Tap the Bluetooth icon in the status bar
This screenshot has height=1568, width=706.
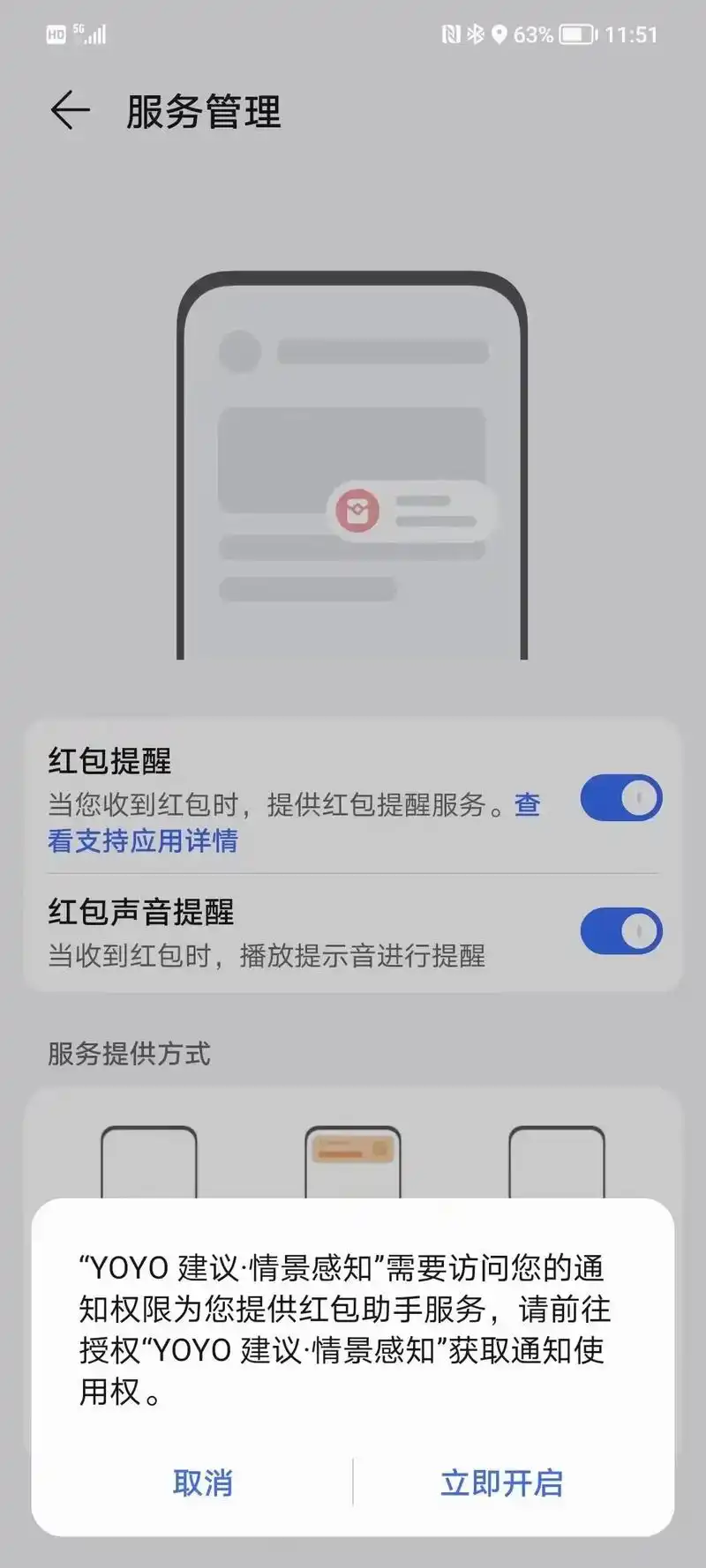coord(474,34)
